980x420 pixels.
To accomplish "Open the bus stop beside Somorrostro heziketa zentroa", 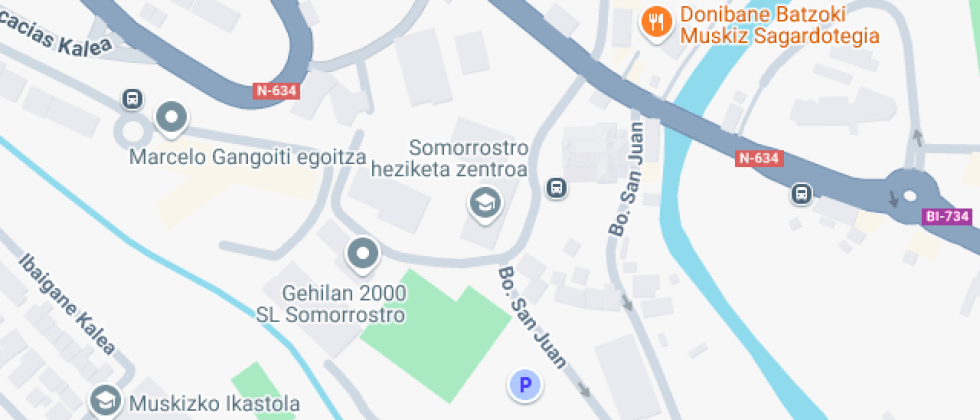I will [x=557, y=187].
